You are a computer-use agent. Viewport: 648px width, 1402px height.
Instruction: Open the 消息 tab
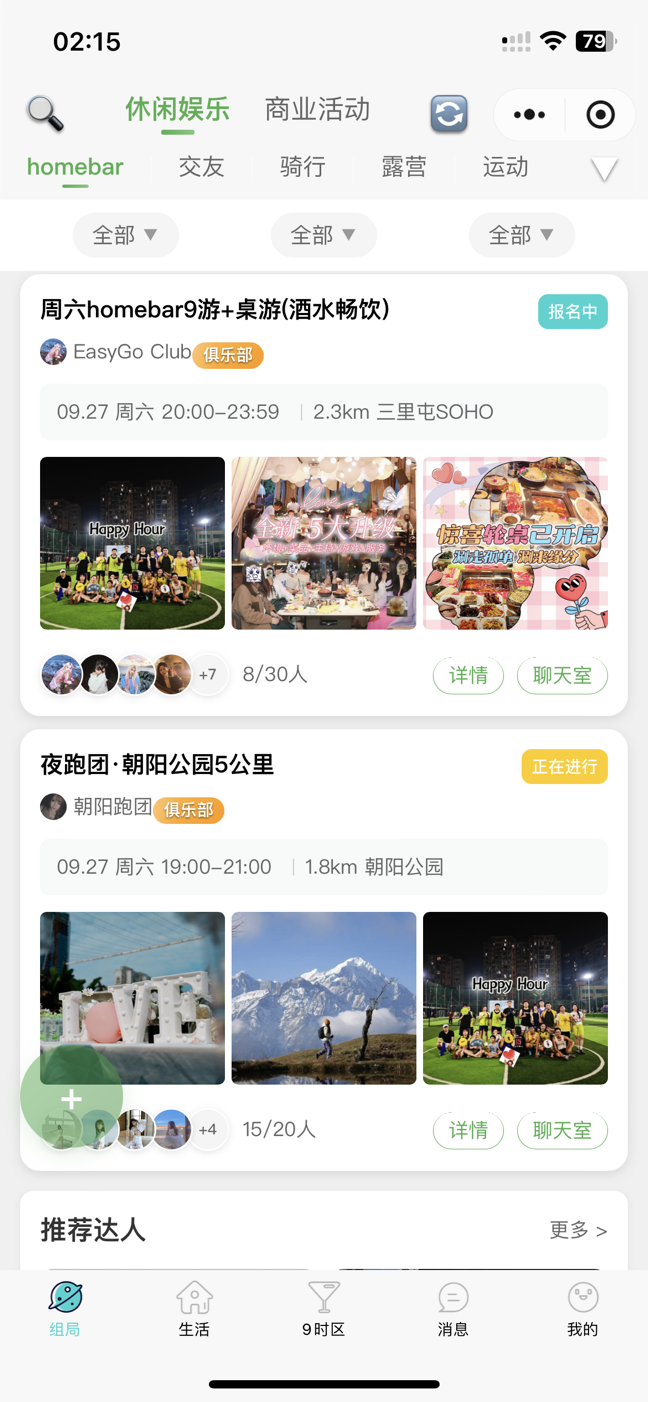point(453,1309)
